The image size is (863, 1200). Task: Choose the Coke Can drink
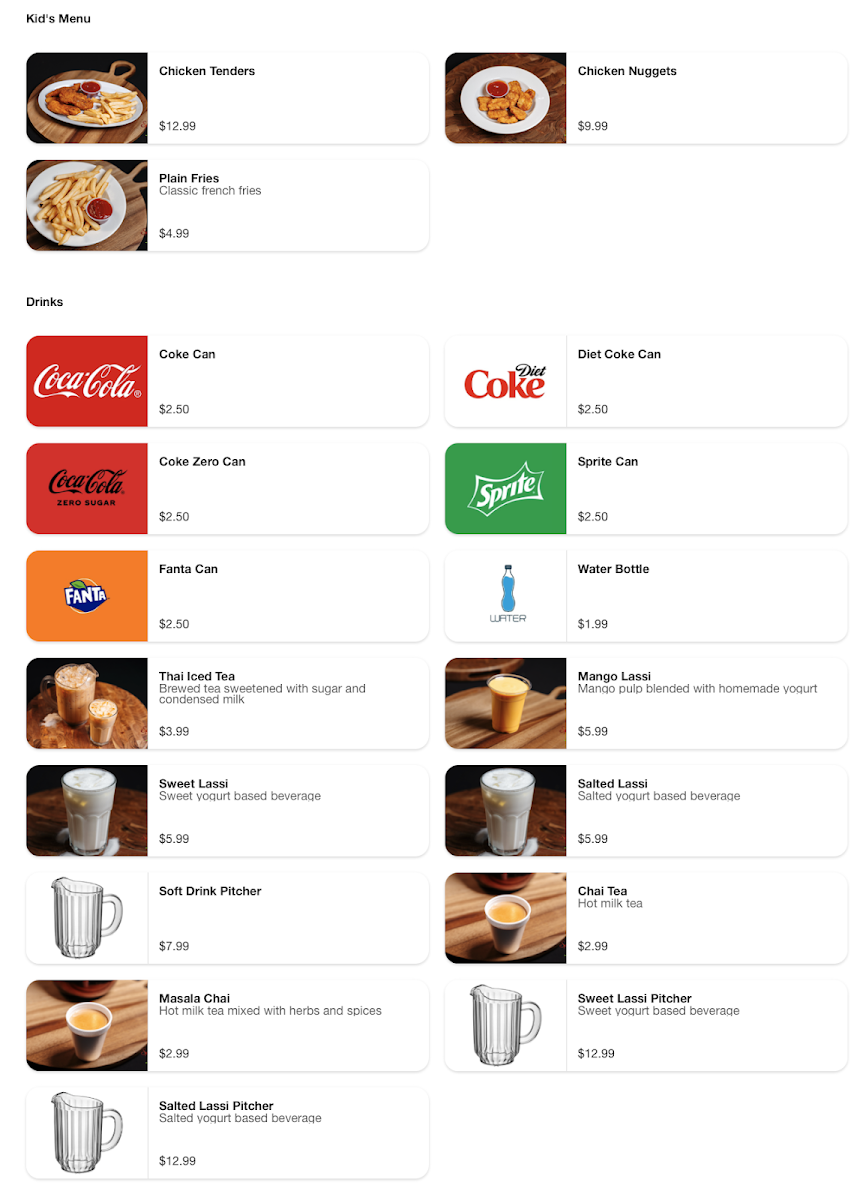[x=227, y=381]
